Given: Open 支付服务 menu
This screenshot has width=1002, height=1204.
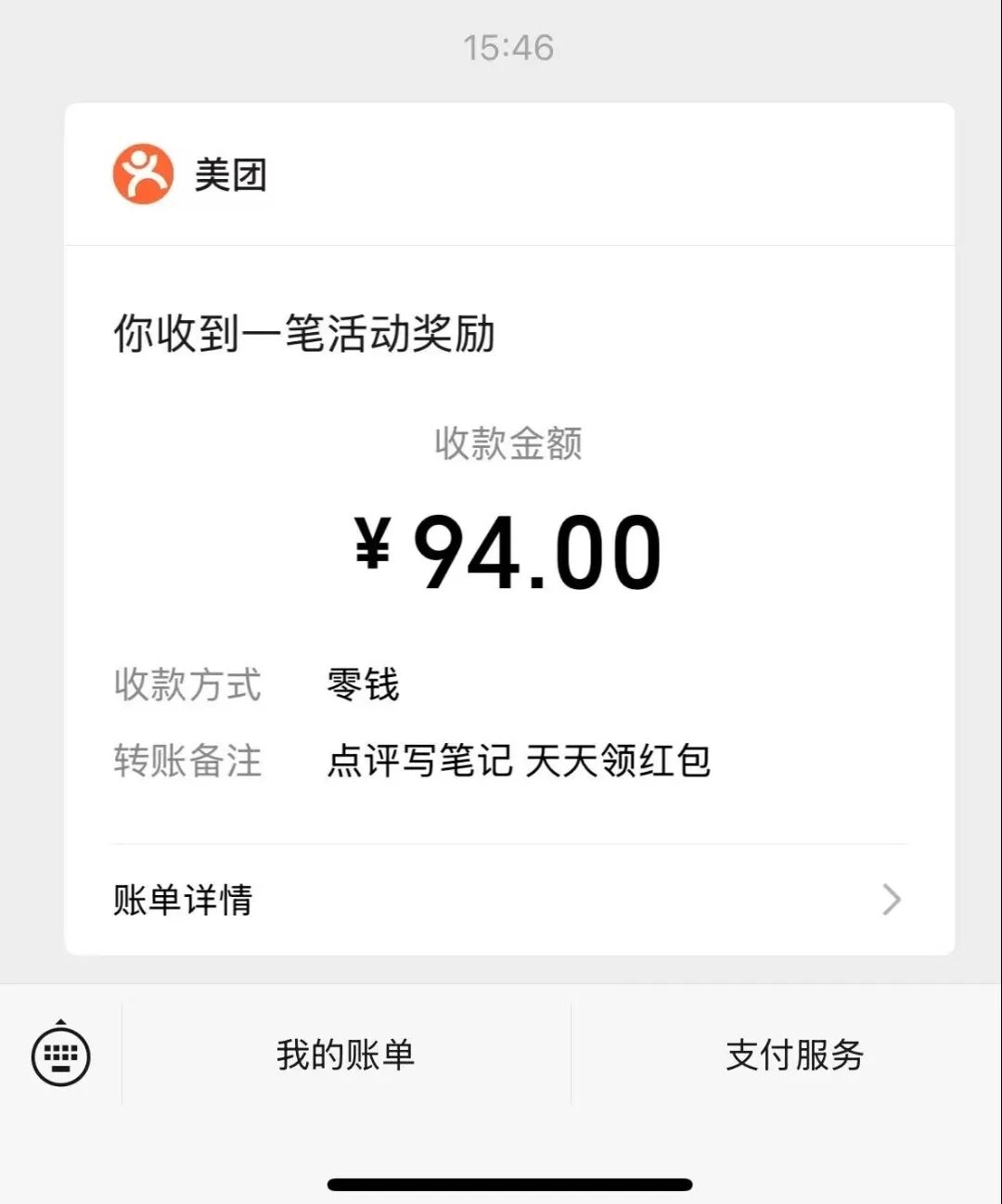Looking at the screenshot, I should pos(794,1055).
